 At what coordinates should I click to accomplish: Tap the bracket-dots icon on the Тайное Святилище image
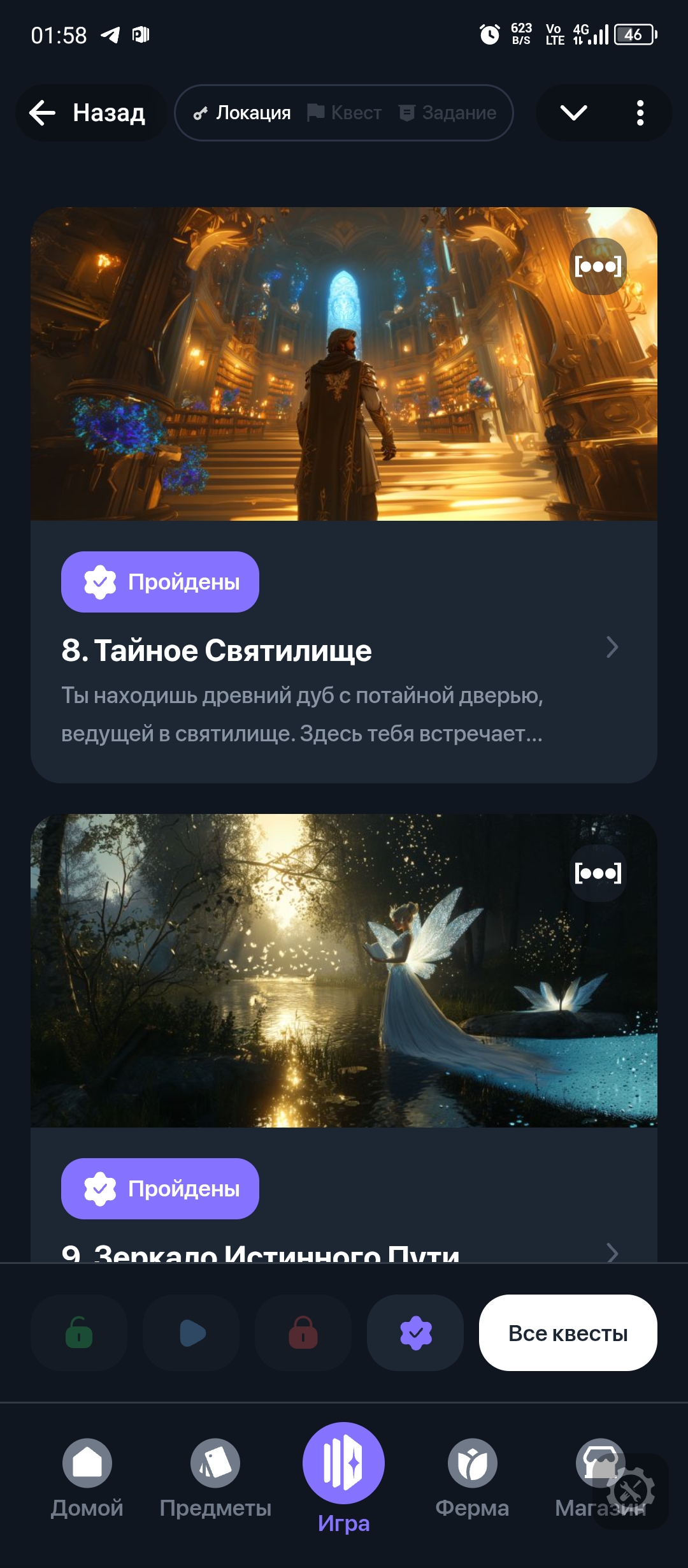tap(598, 266)
